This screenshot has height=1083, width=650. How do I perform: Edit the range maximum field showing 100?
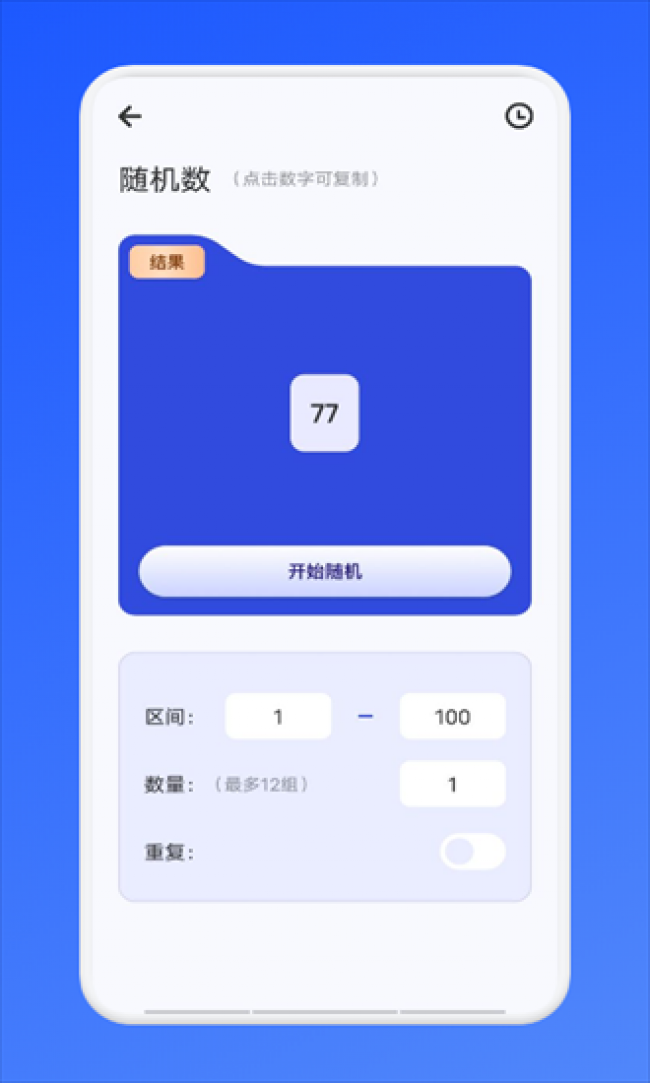point(452,716)
